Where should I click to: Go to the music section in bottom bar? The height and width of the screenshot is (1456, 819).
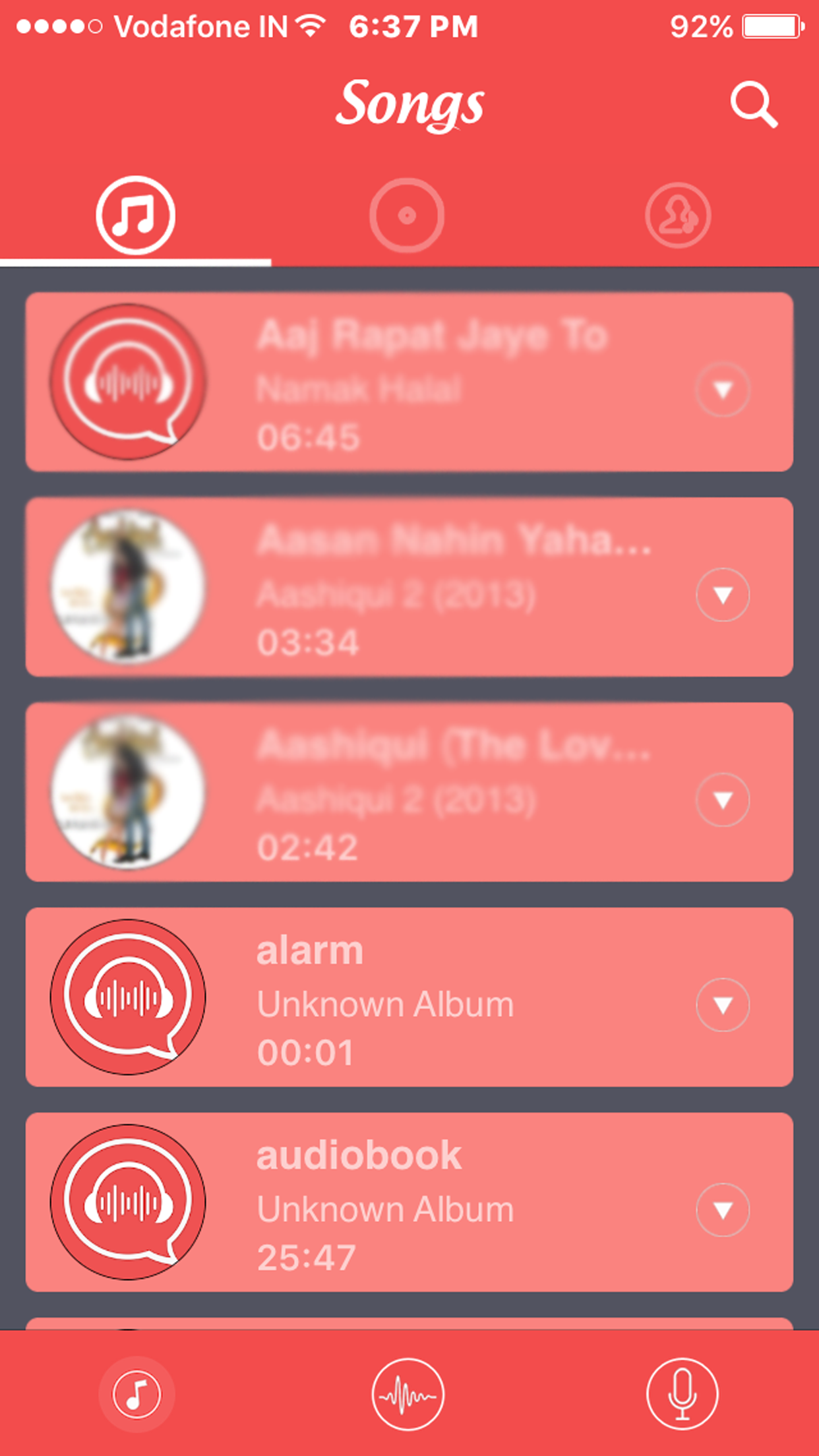click(x=136, y=1394)
